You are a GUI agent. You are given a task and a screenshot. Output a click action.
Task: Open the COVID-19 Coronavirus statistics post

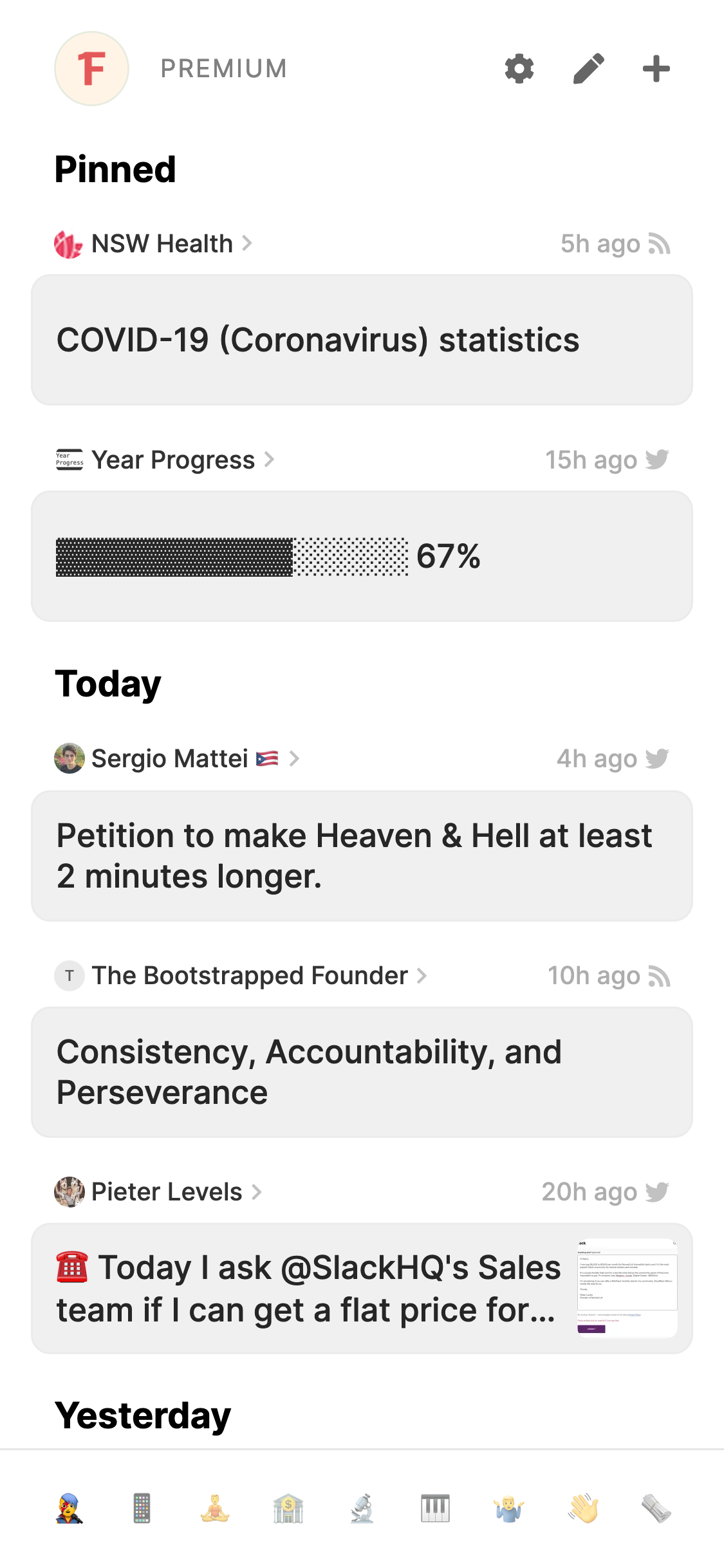point(318,340)
